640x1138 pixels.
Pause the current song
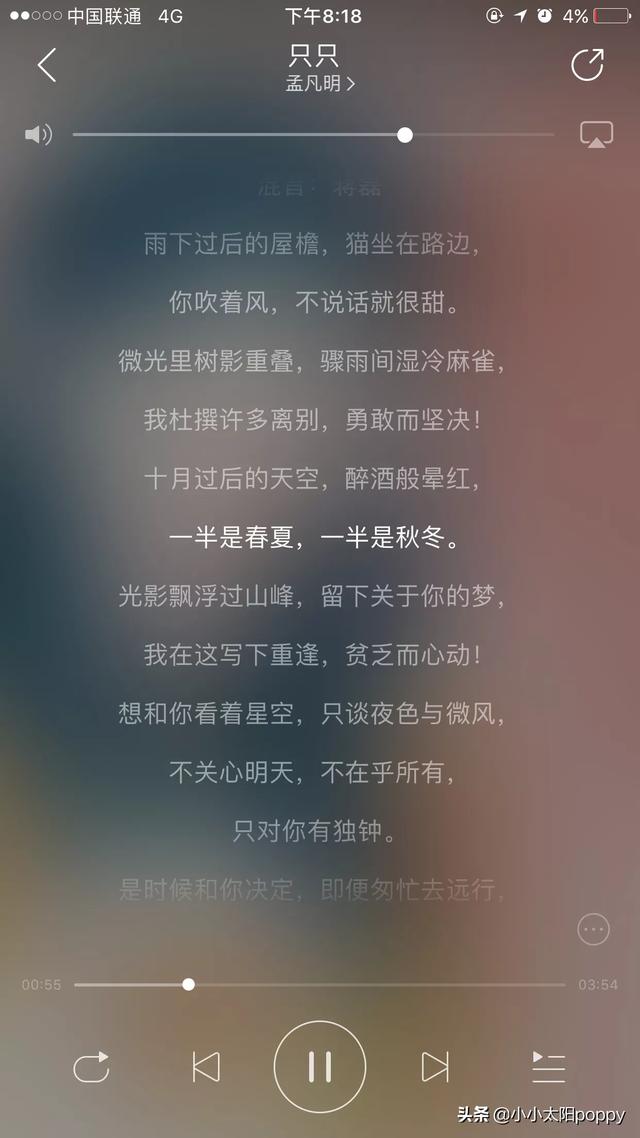(x=320, y=1067)
